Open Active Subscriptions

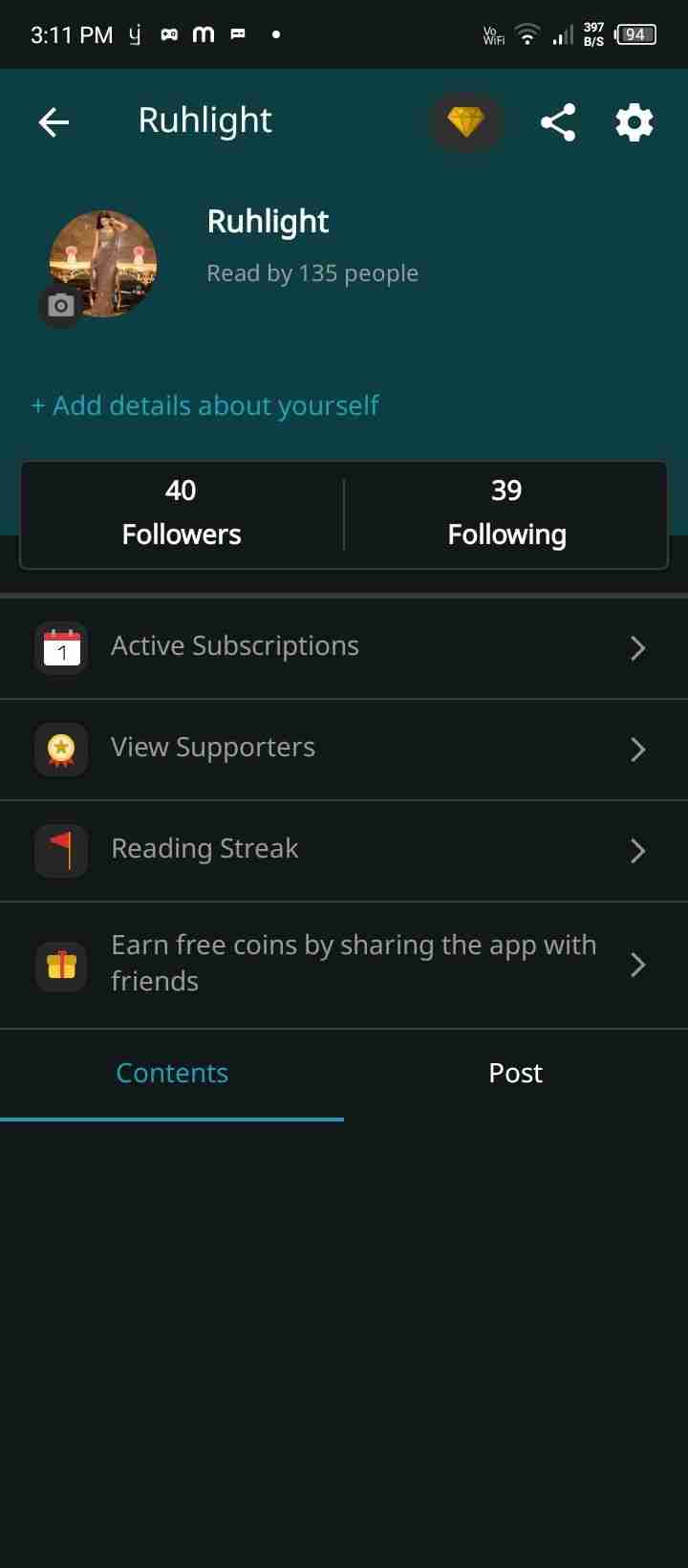pyautogui.click(x=344, y=647)
